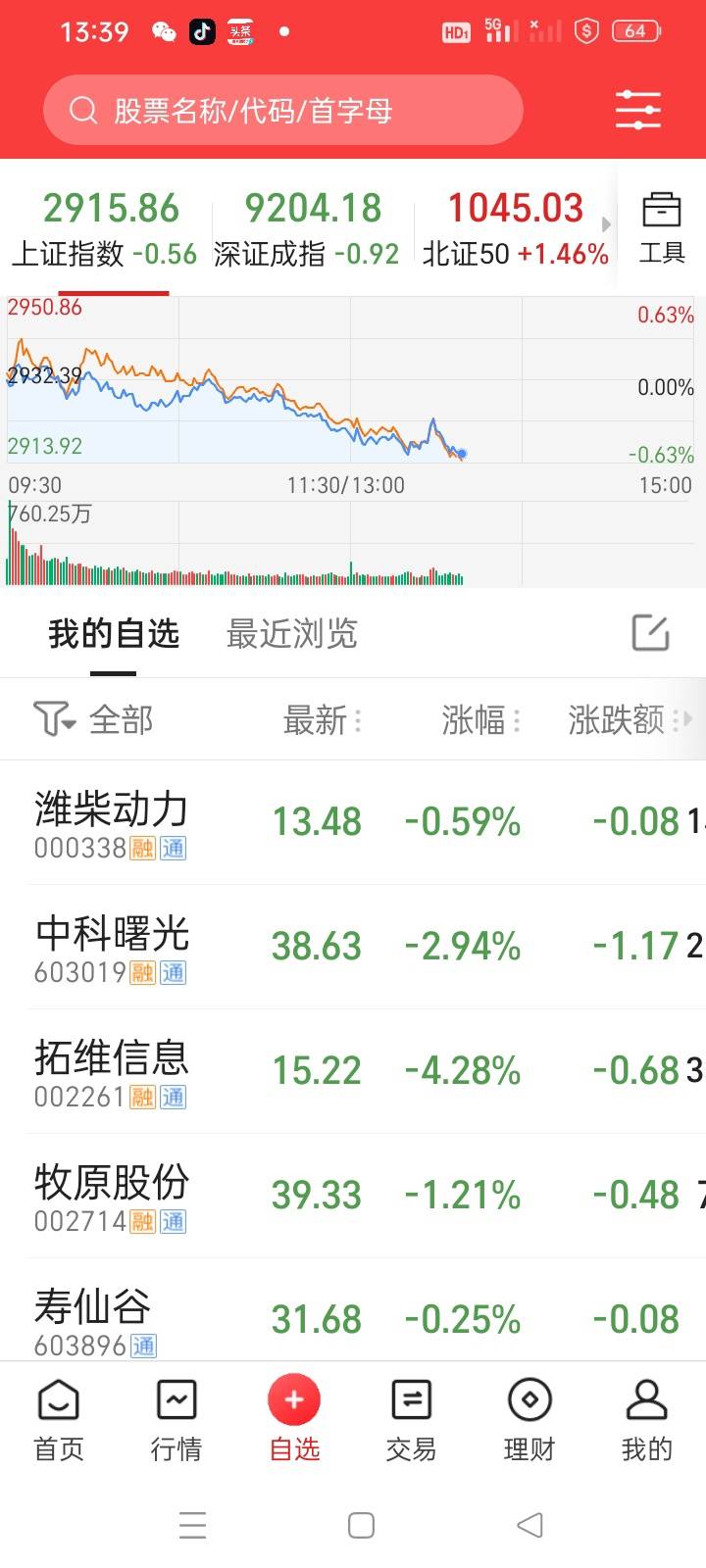The height and width of the screenshot is (1568, 706).
Task: Go to the 我的 profile tab
Action: click(647, 1420)
